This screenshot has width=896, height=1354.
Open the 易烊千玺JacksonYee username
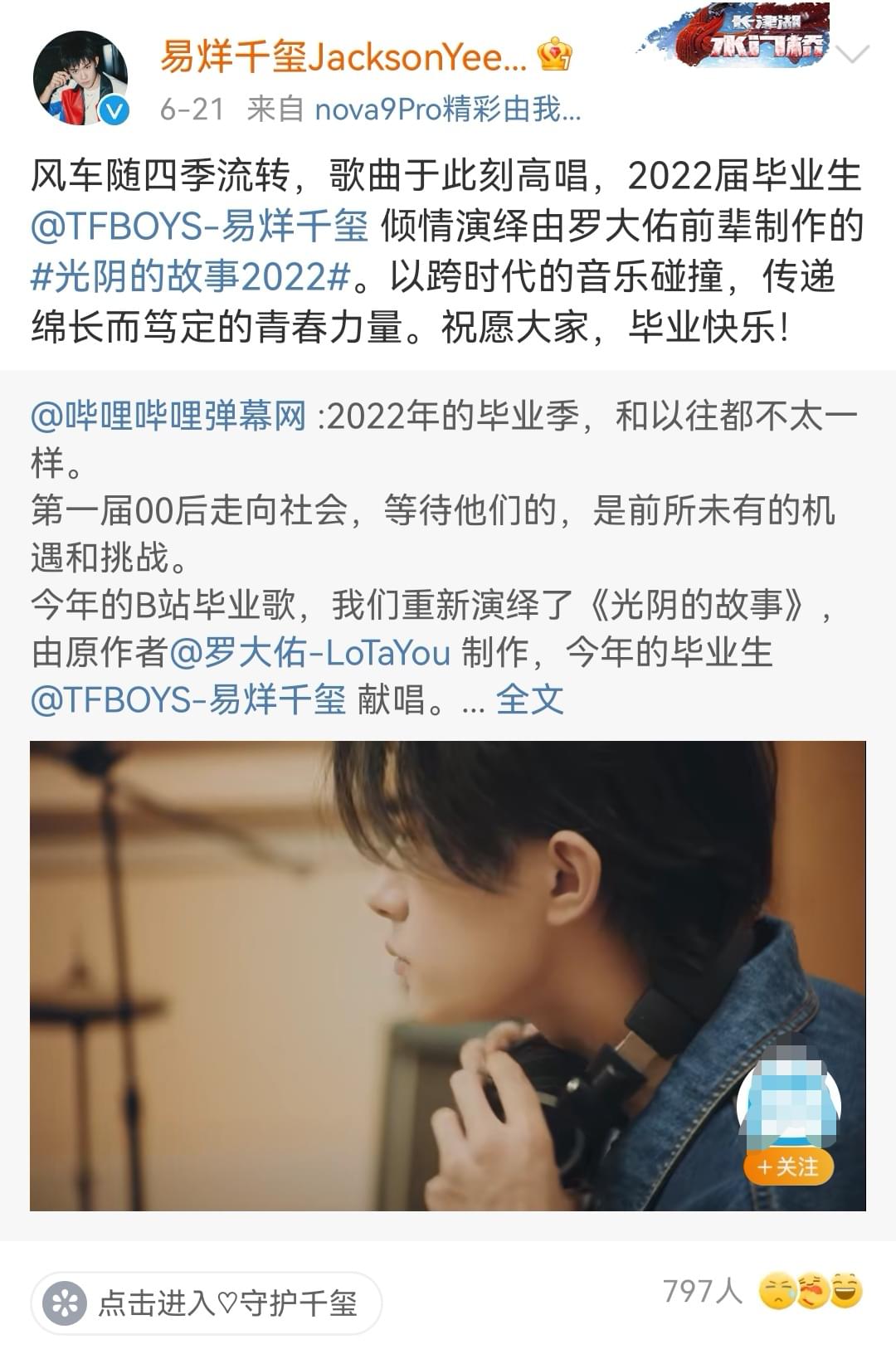(x=343, y=58)
